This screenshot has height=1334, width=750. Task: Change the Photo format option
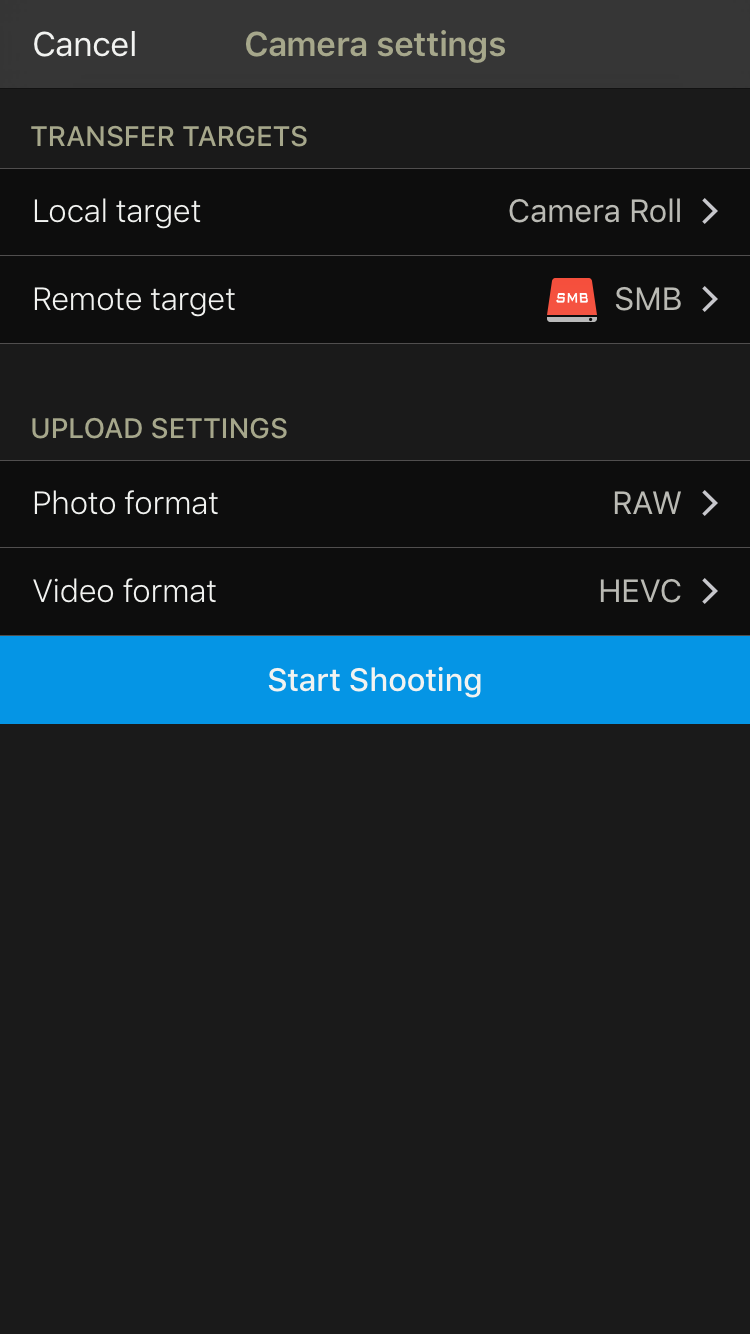375,504
